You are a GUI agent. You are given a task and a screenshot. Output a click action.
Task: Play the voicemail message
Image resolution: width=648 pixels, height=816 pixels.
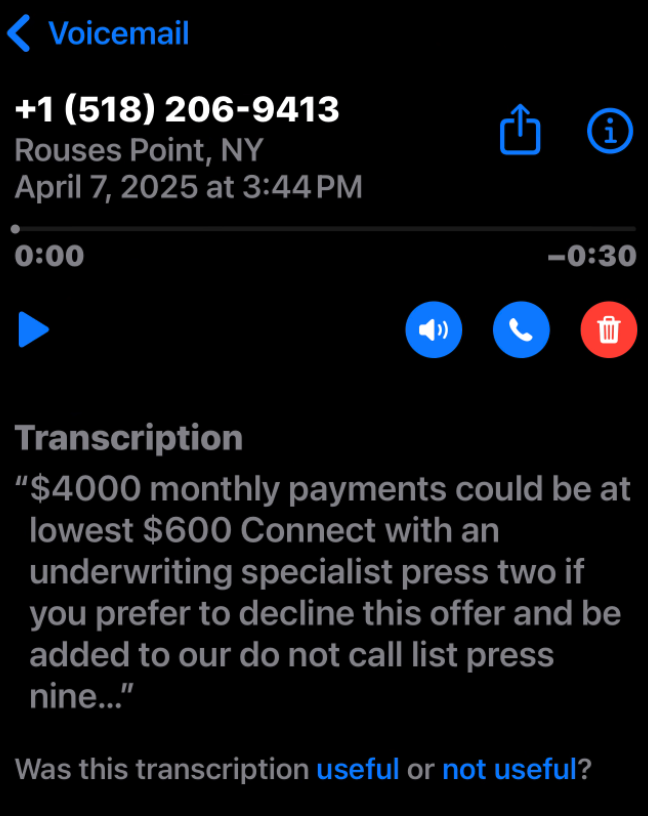point(34,329)
